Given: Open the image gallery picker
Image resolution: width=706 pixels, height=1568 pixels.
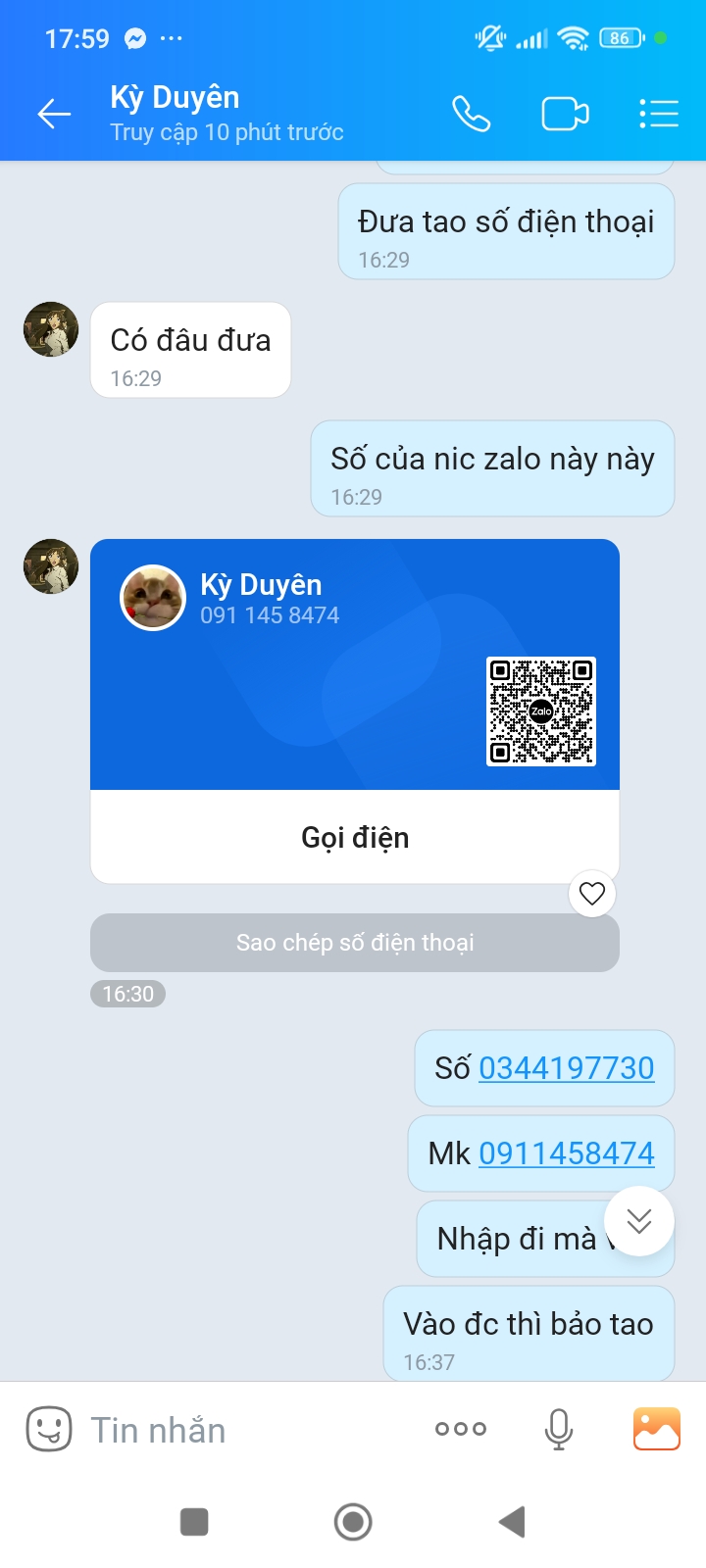Looking at the screenshot, I should (x=657, y=1429).
